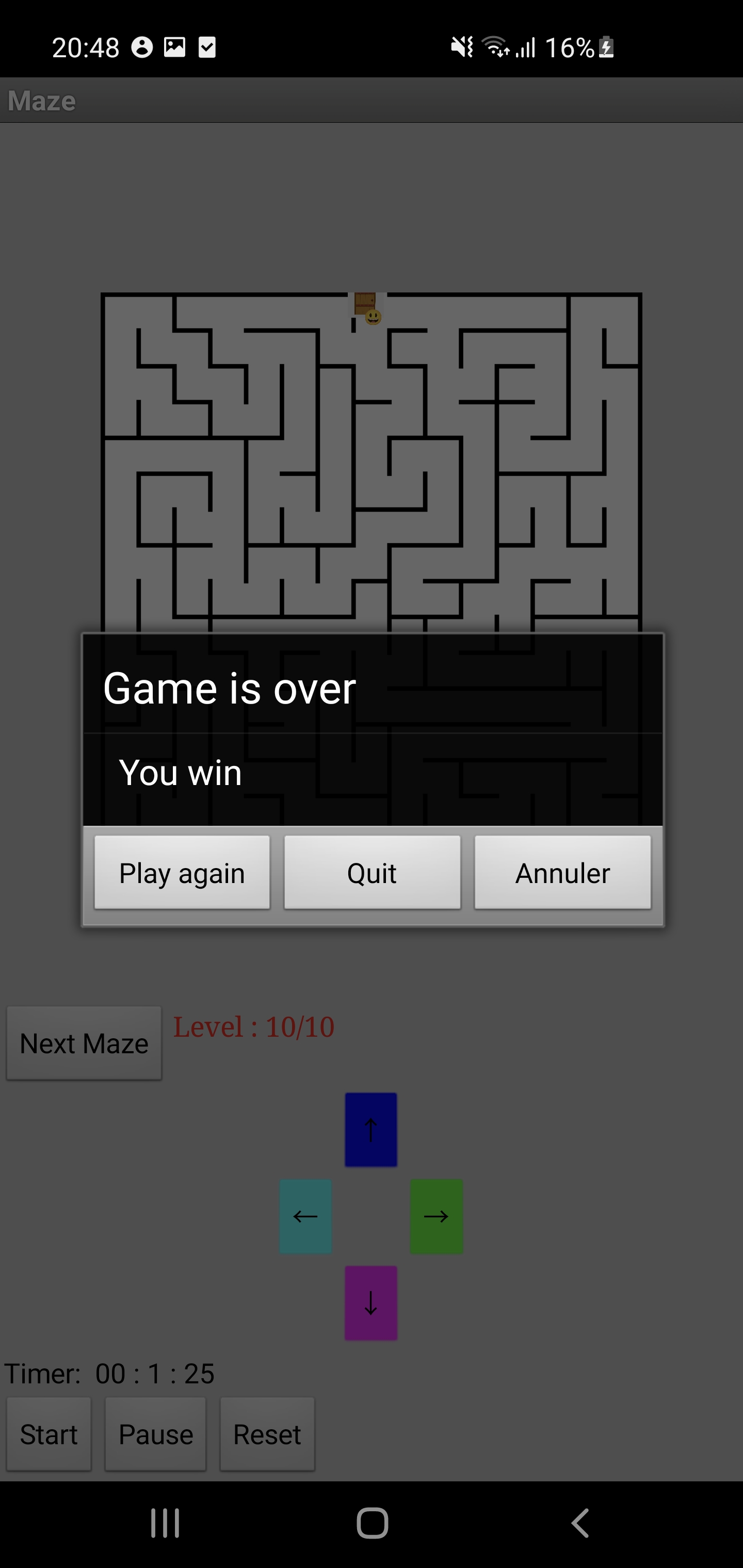The width and height of the screenshot is (743, 1568).
Task: Start the timer
Action: tap(49, 1435)
